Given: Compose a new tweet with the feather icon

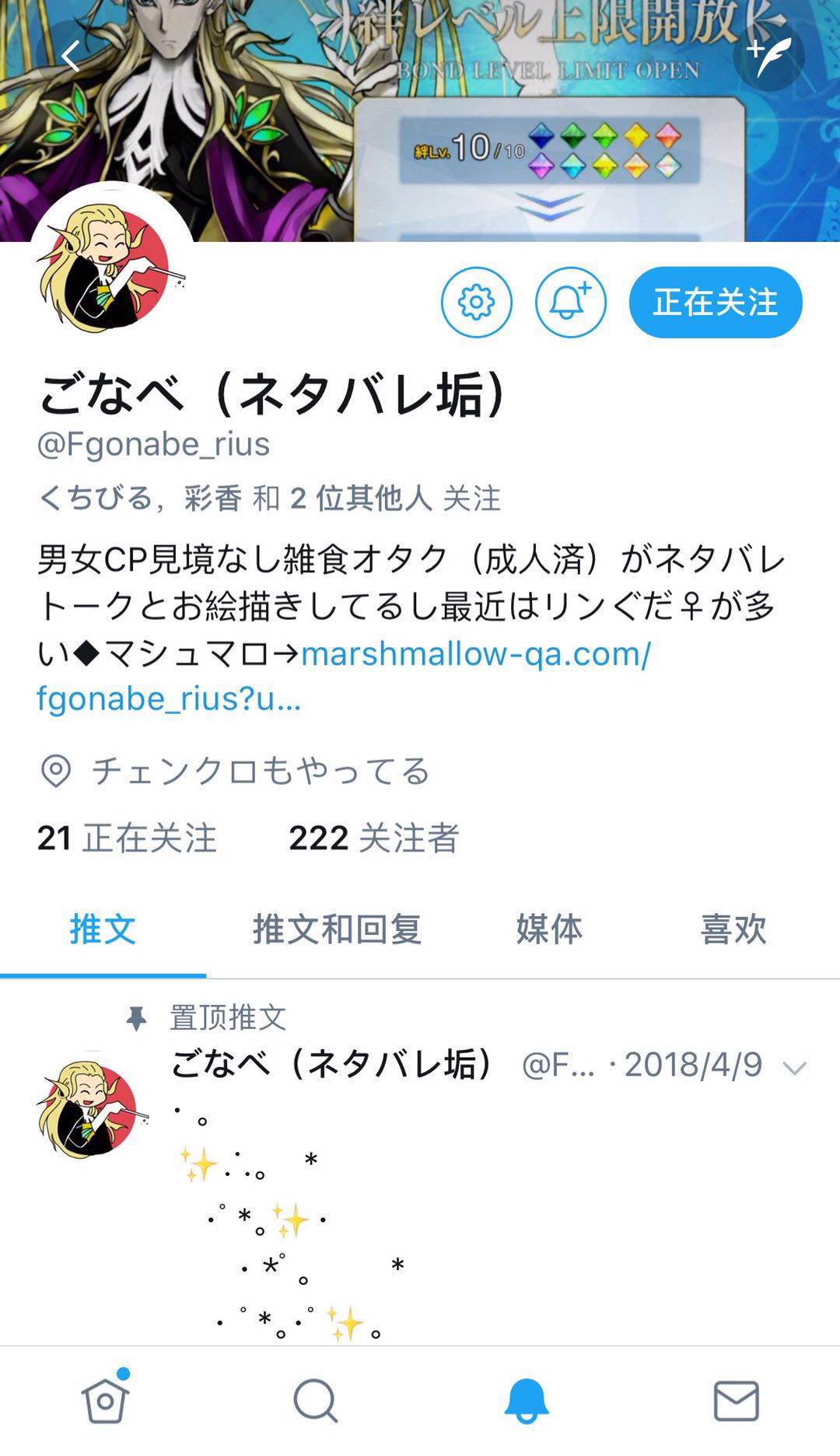Looking at the screenshot, I should pyautogui.click(x=768, y=56).
